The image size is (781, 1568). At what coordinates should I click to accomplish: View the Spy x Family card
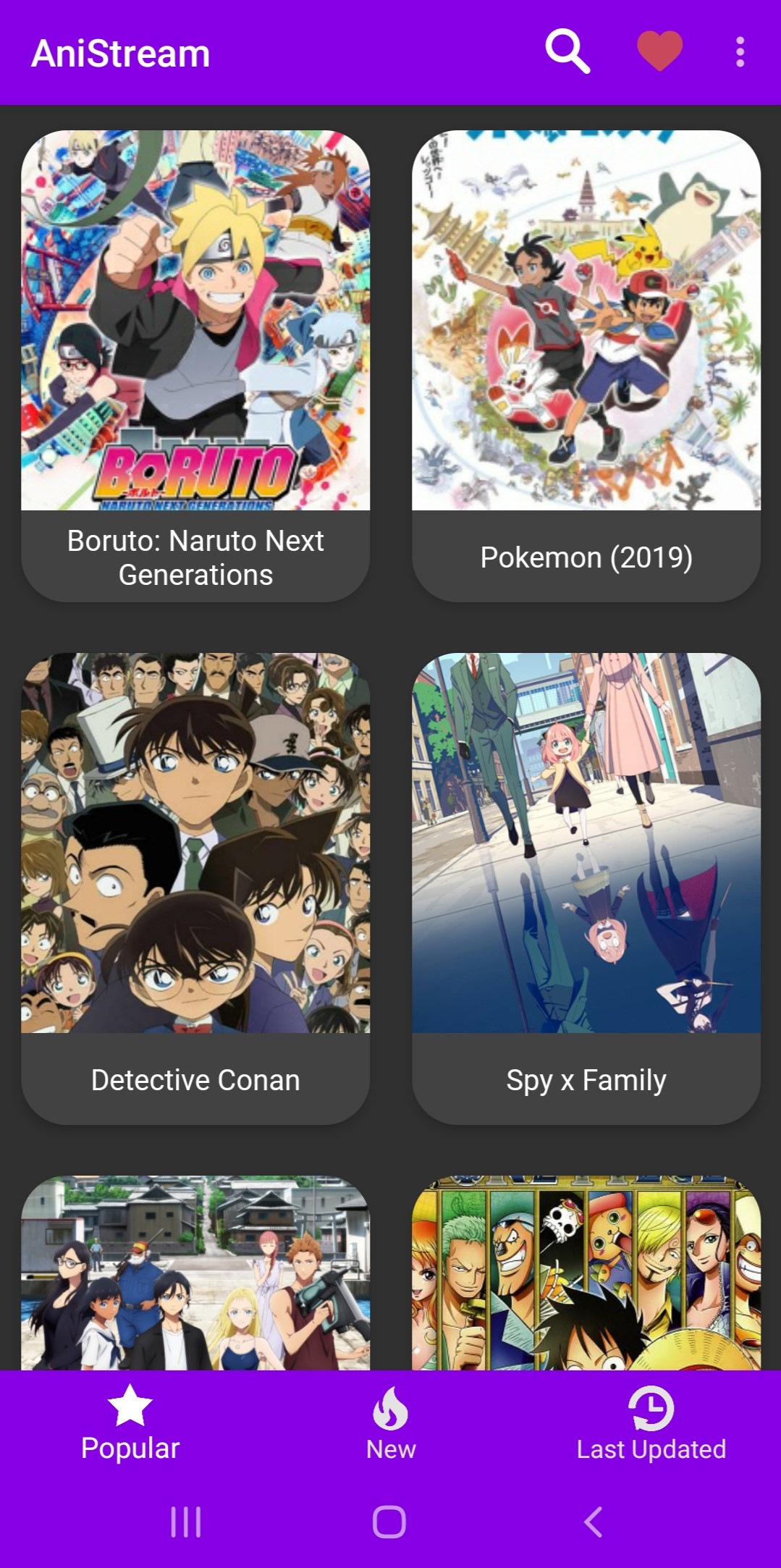586,889
